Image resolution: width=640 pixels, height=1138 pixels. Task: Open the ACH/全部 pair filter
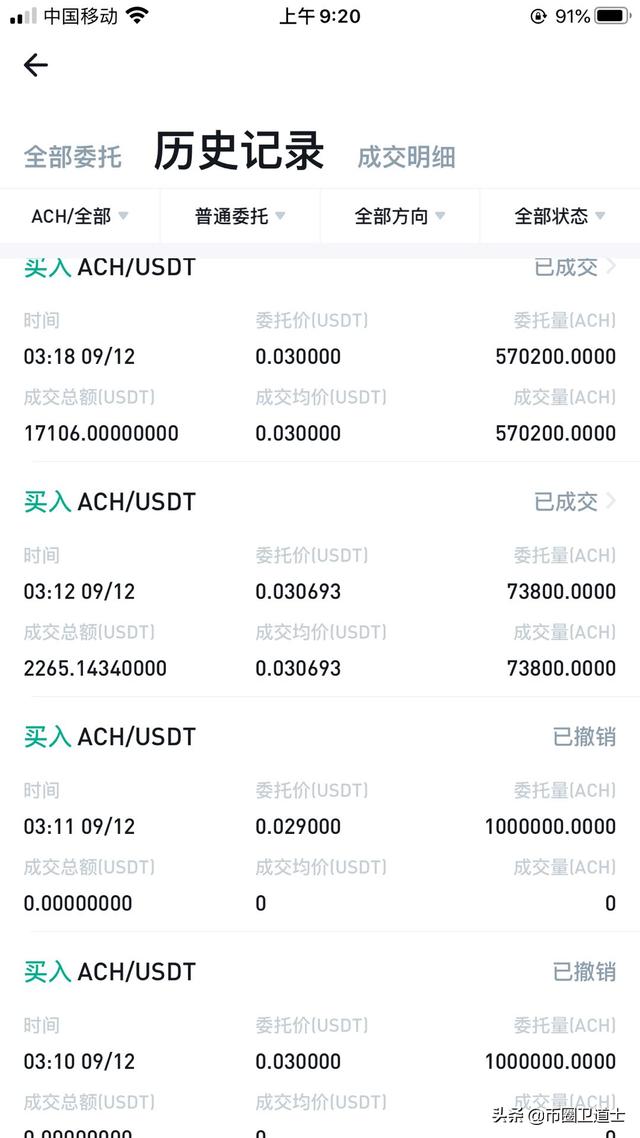80,216
